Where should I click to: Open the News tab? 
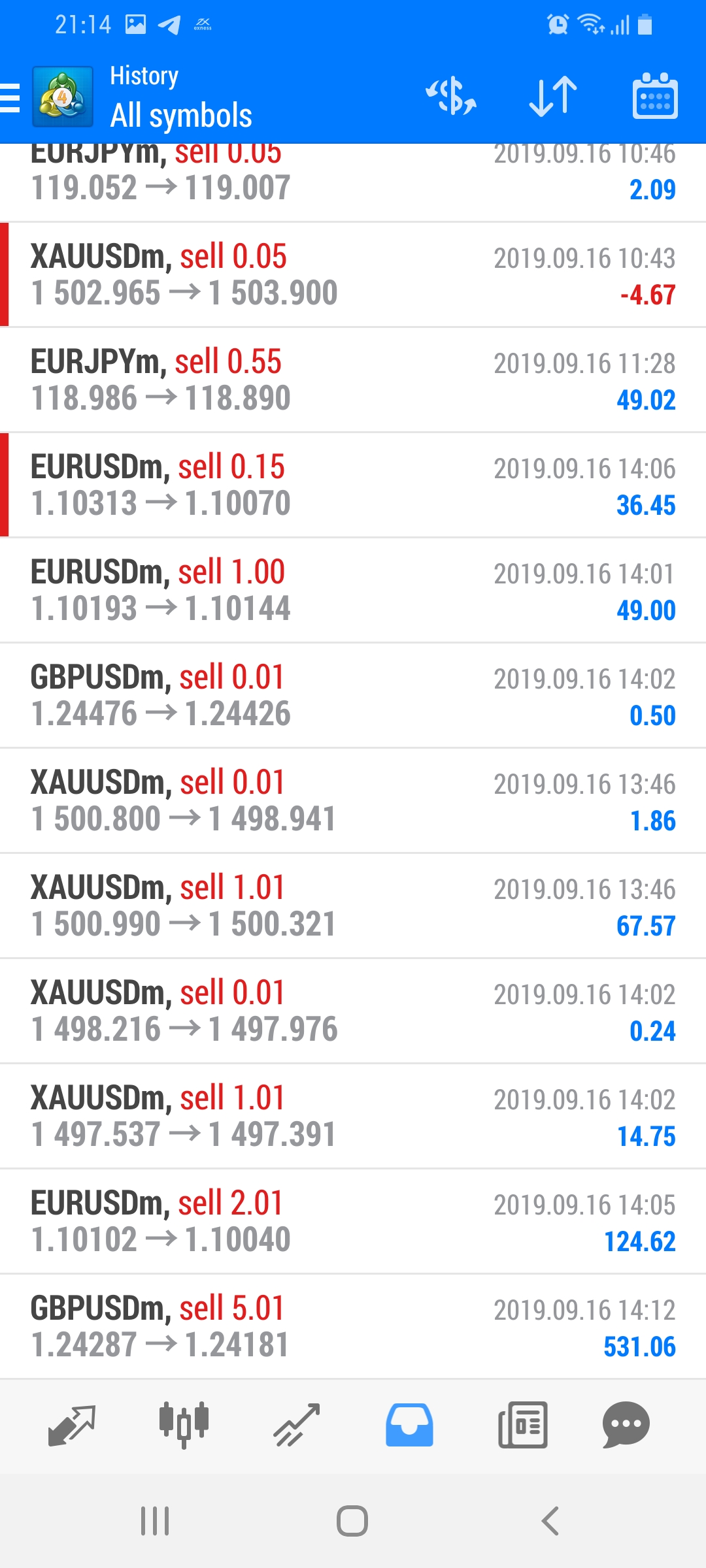click(522, 1425)
